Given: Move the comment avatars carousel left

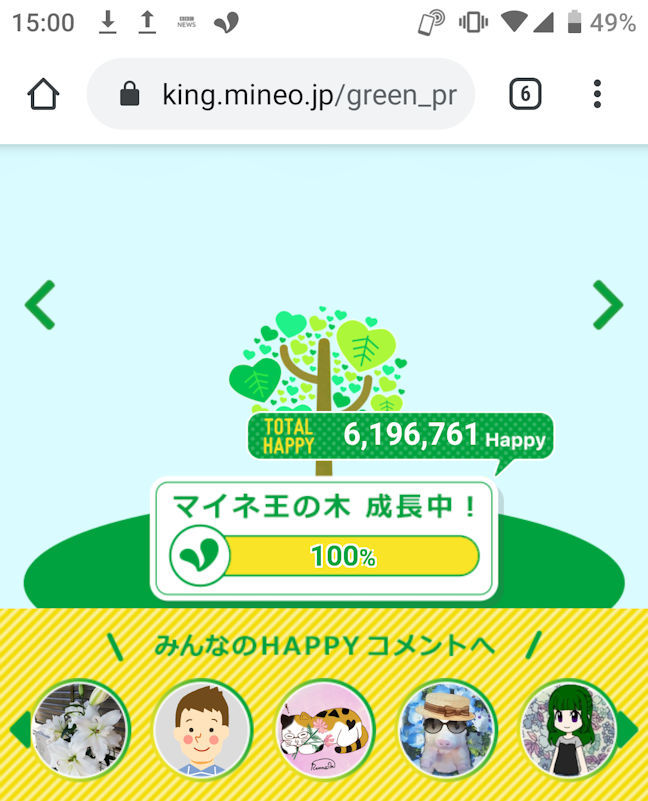Looking at the screenshot, I should click(x=18, y=730).
